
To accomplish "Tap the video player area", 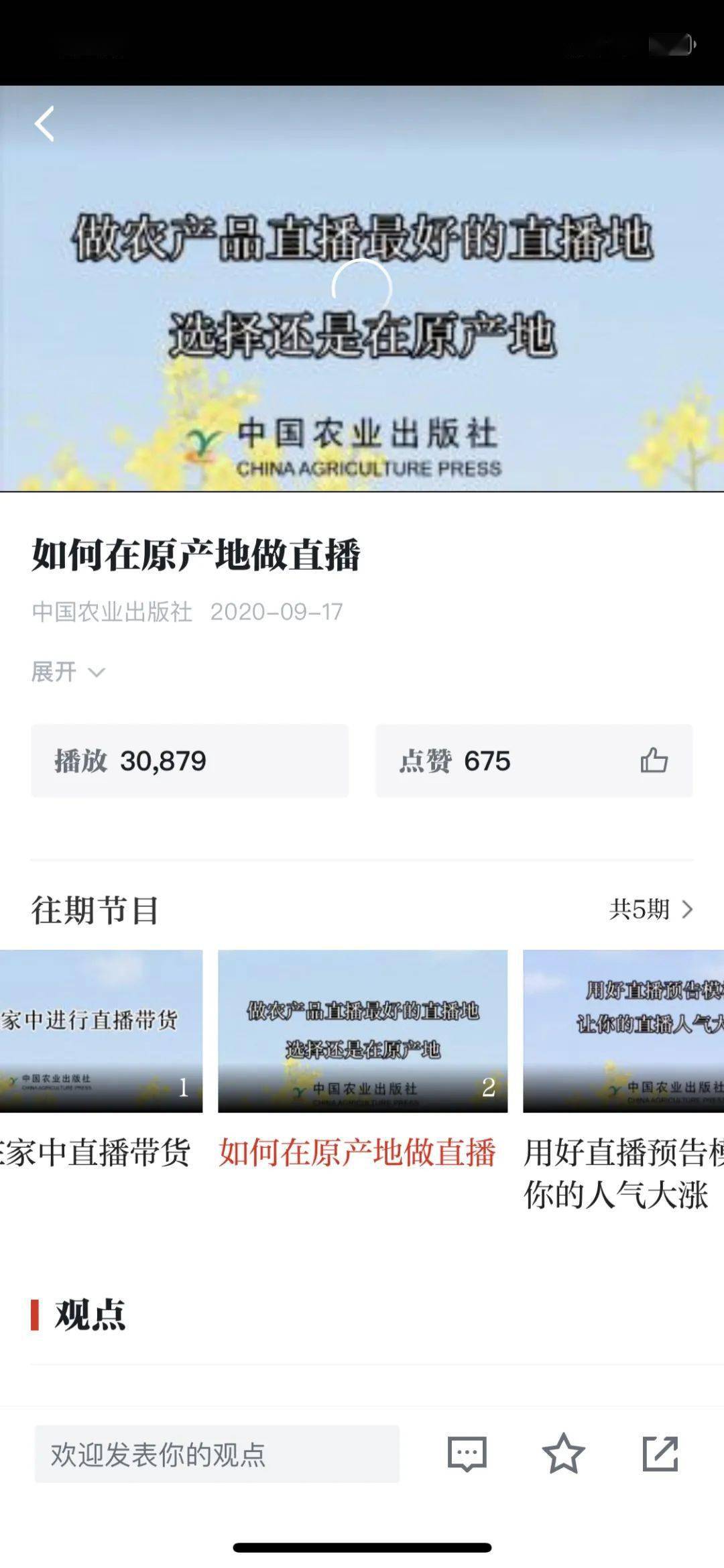I will click(x=362, y=288).
